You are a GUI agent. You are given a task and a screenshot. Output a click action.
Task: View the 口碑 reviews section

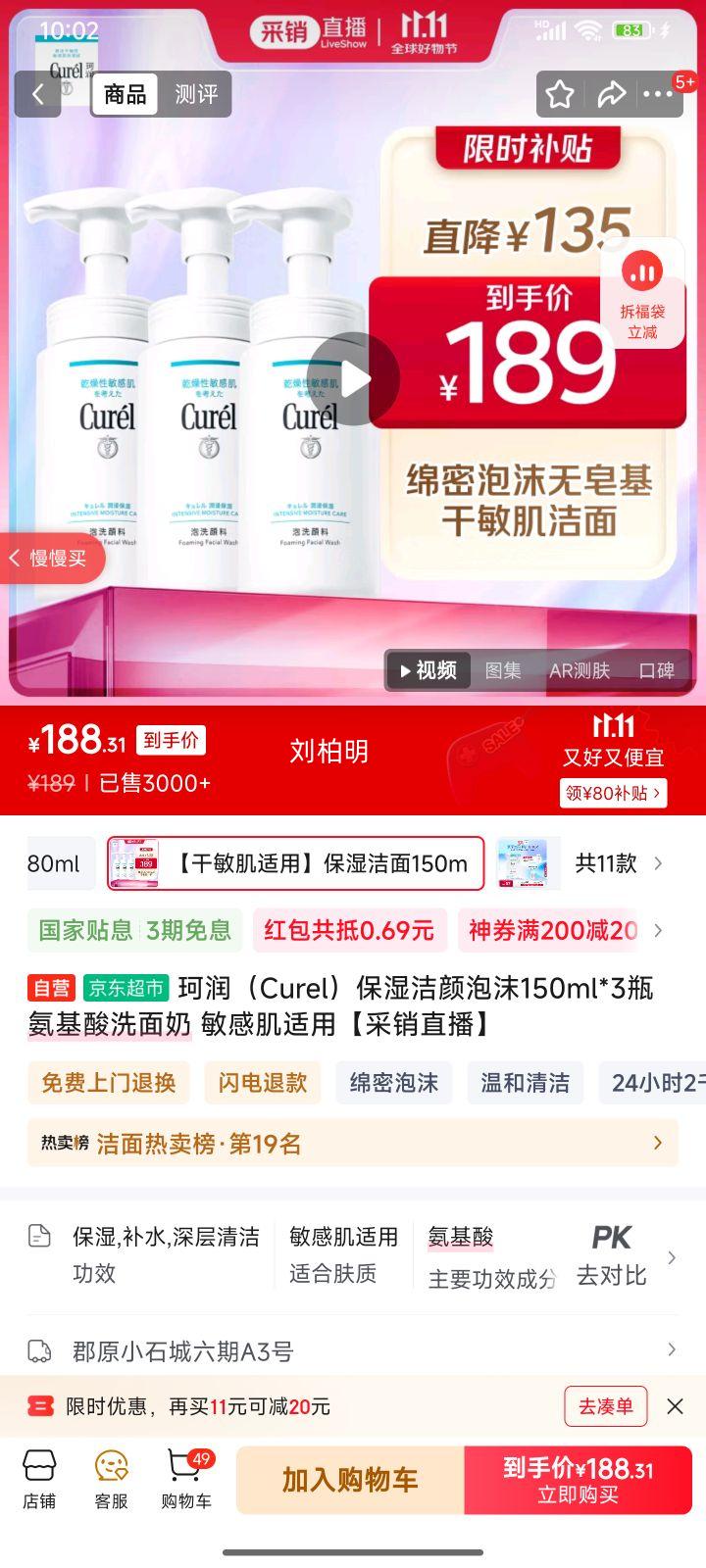(x=656, y=670)
